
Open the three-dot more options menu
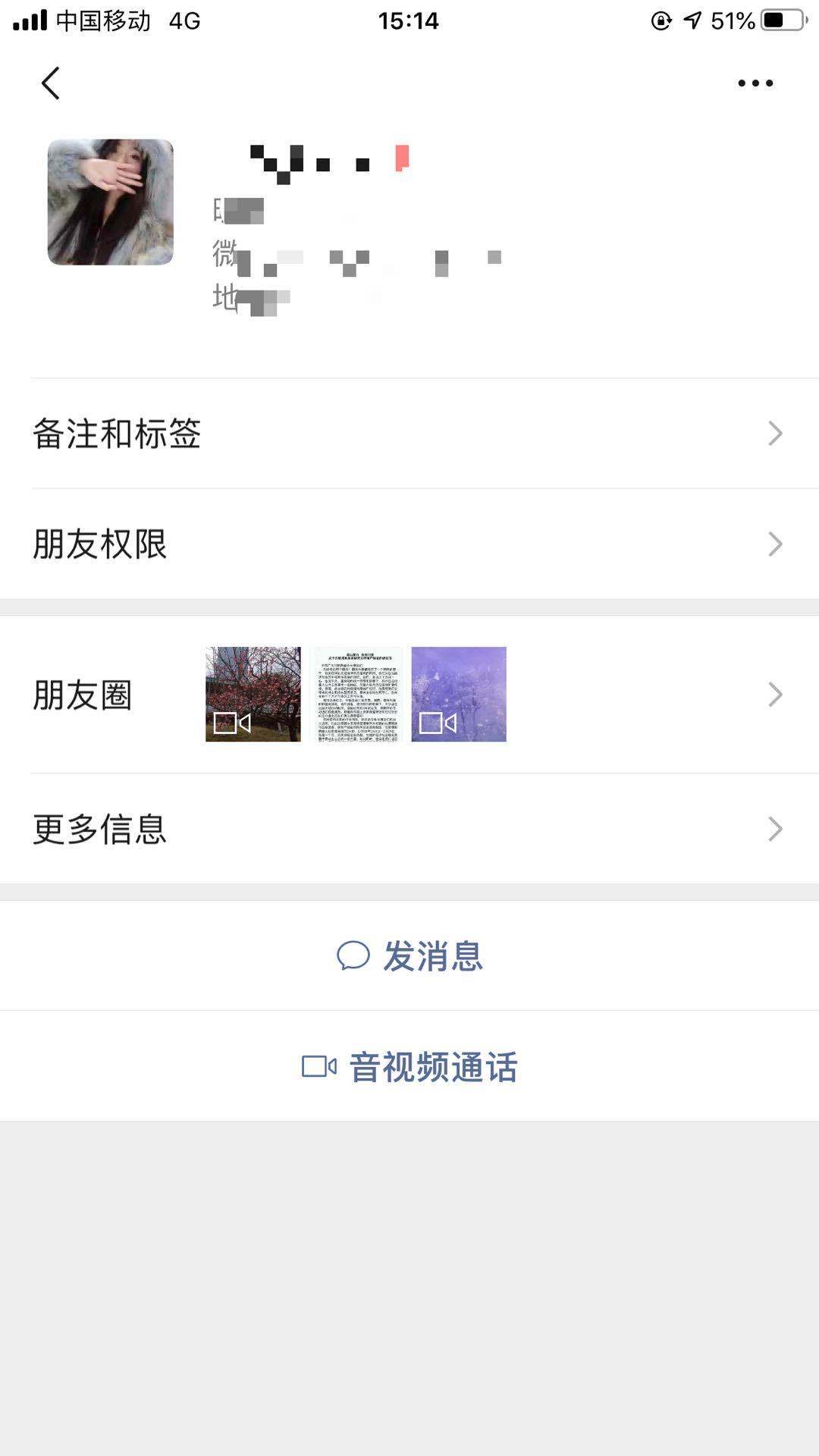[x=755, y=83]
